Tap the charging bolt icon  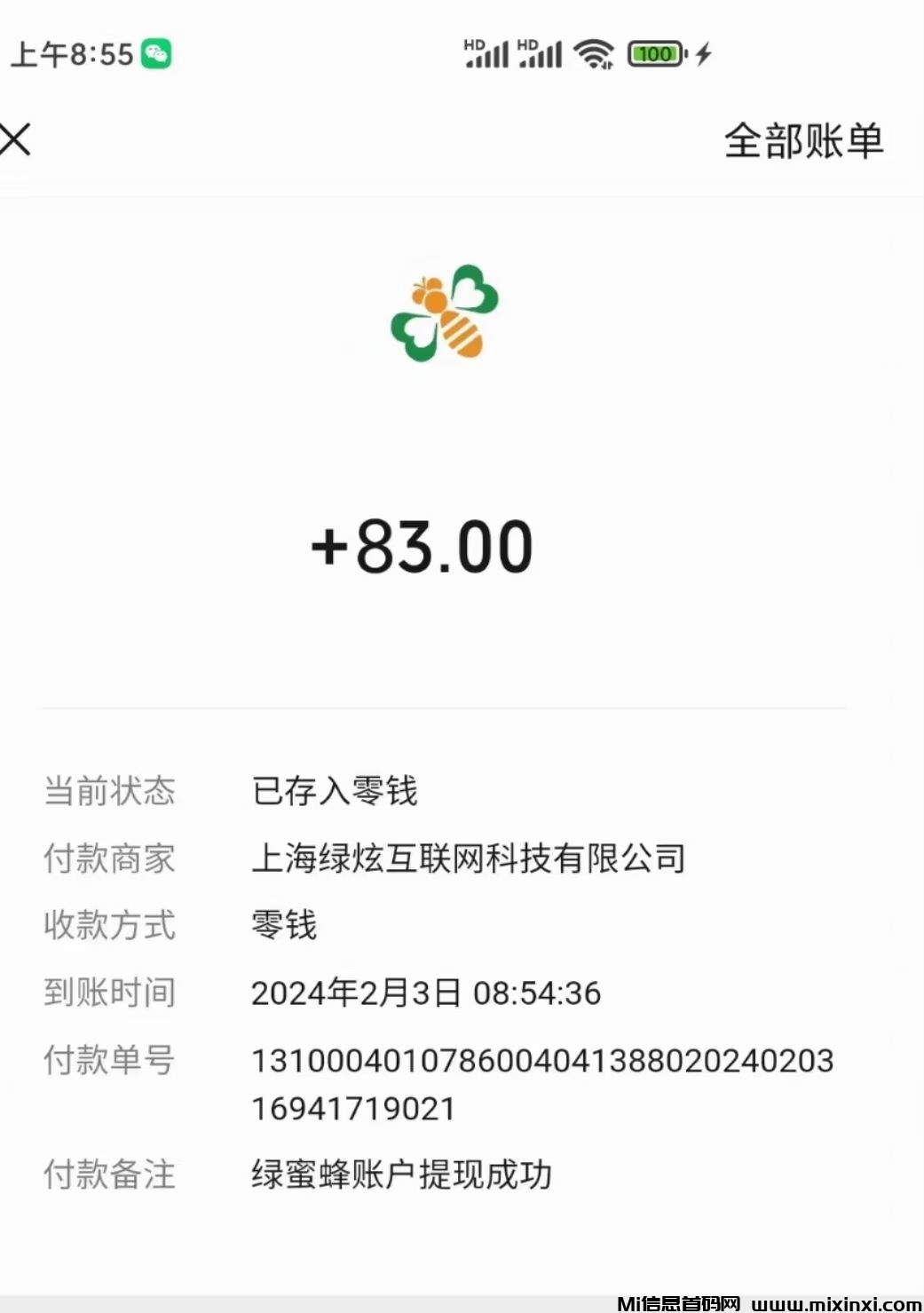pyautogui.click(x=704, y=54)
